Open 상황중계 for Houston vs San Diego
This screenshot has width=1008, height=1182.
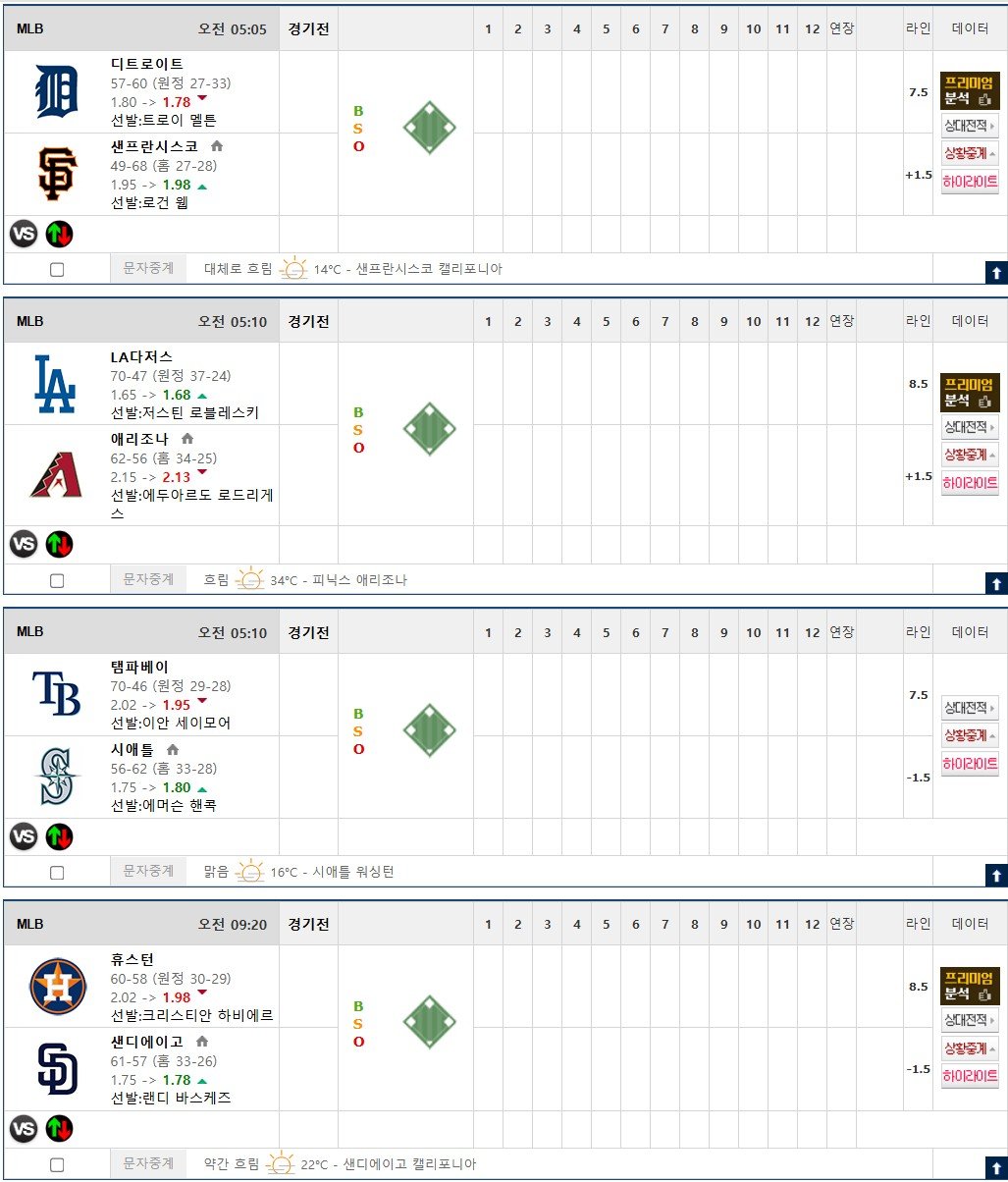click(970, 1048)
